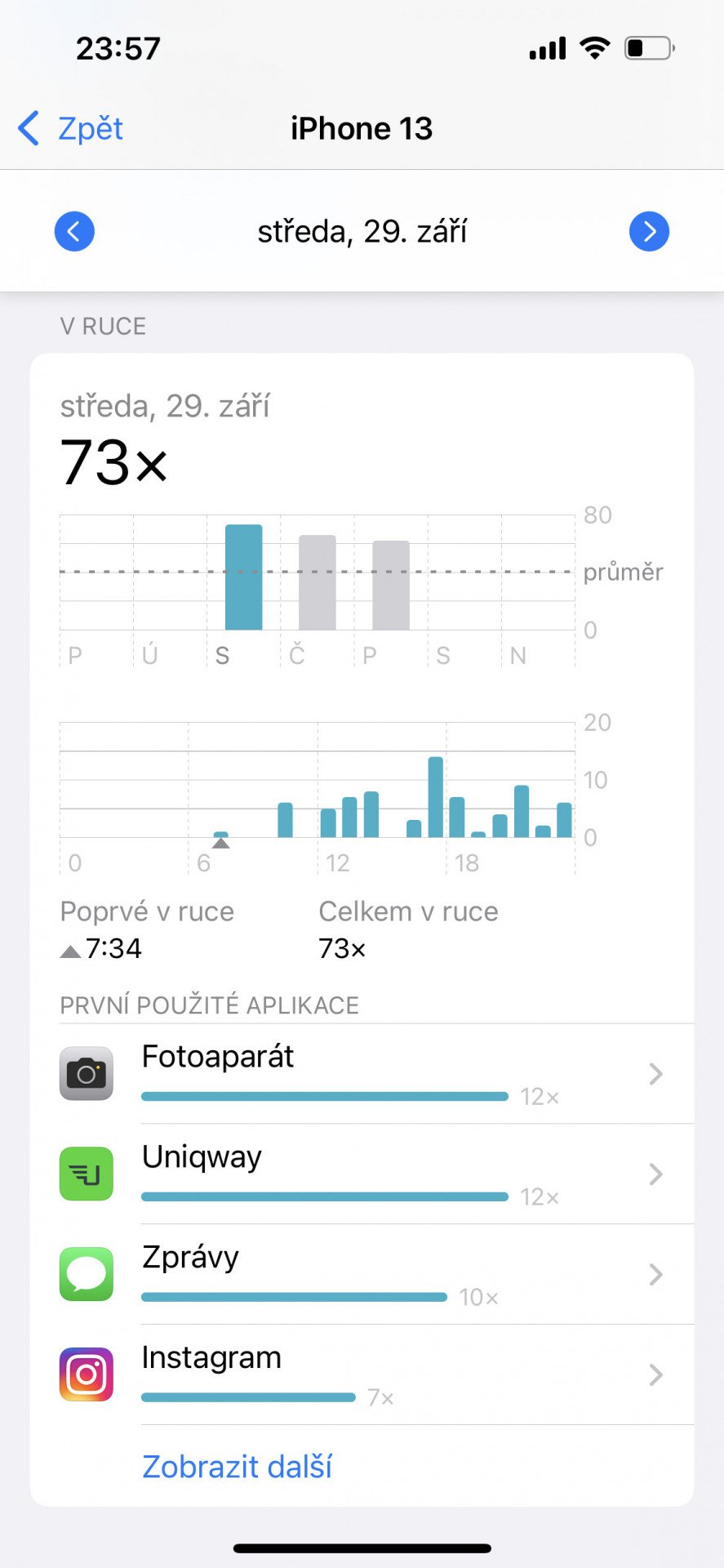Open the Instagram row

362,1374
